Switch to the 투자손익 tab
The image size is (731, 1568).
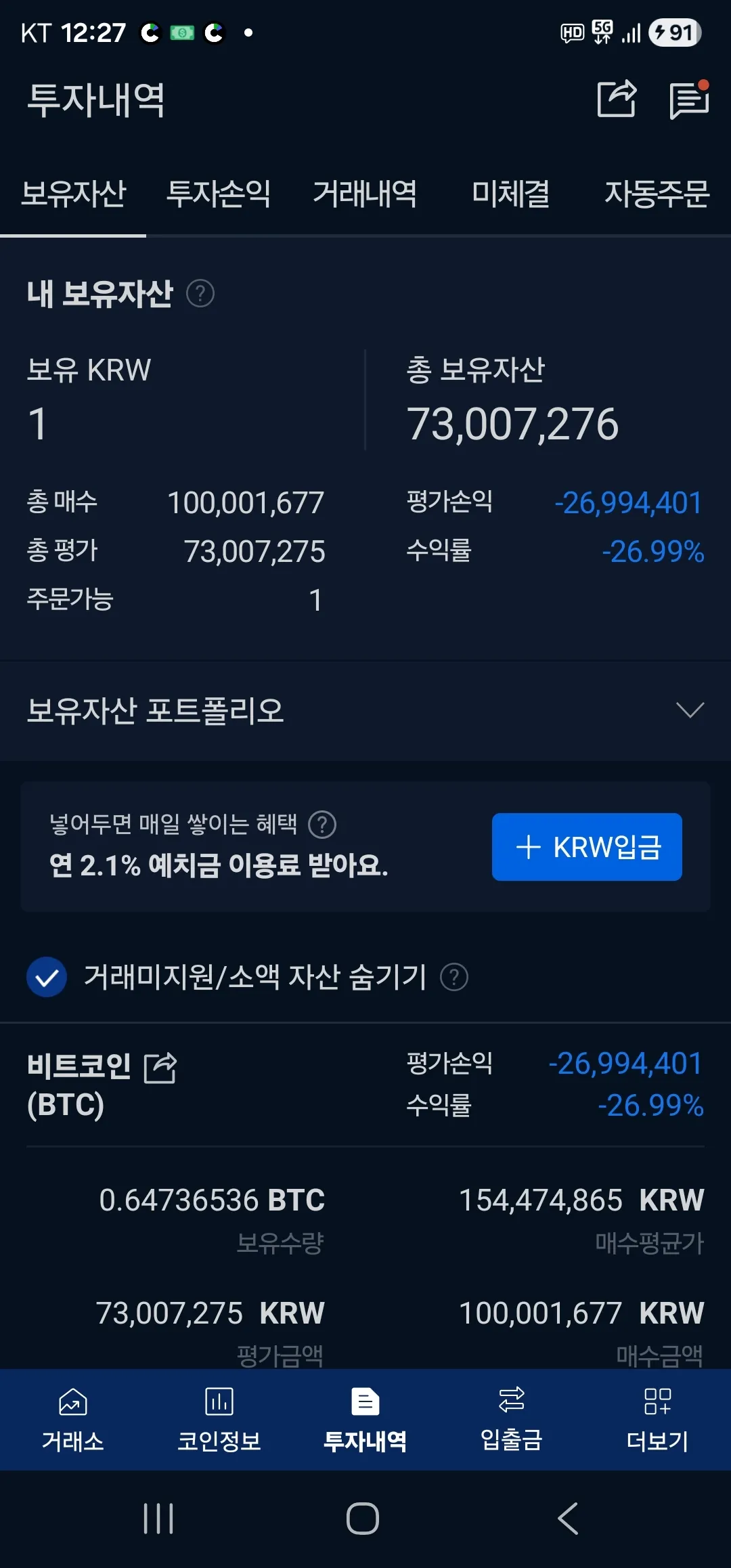219,194
